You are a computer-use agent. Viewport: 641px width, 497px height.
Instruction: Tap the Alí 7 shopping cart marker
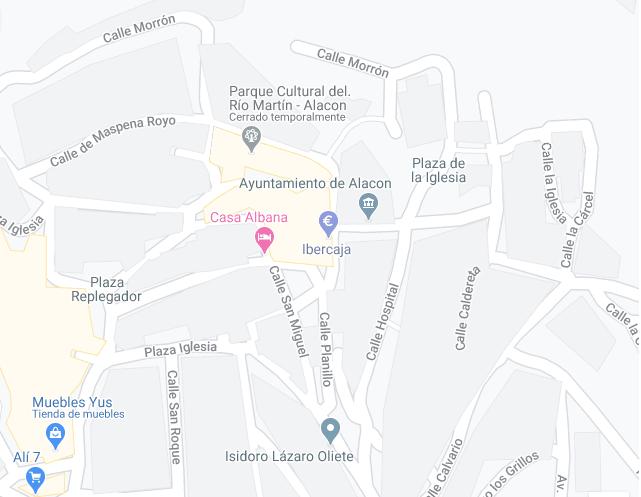[36, 478]
